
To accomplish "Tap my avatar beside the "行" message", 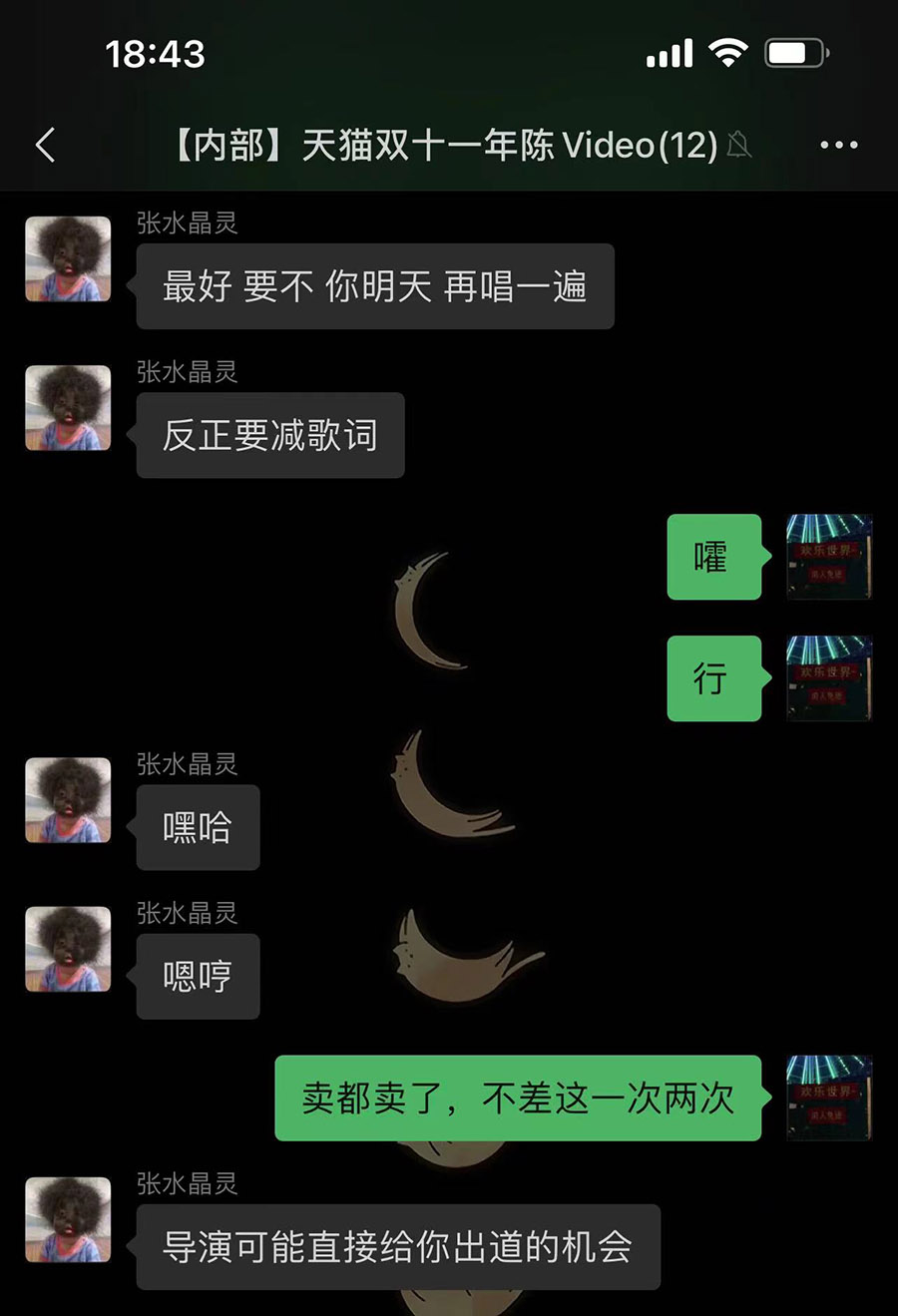I will tap(829, 678).
